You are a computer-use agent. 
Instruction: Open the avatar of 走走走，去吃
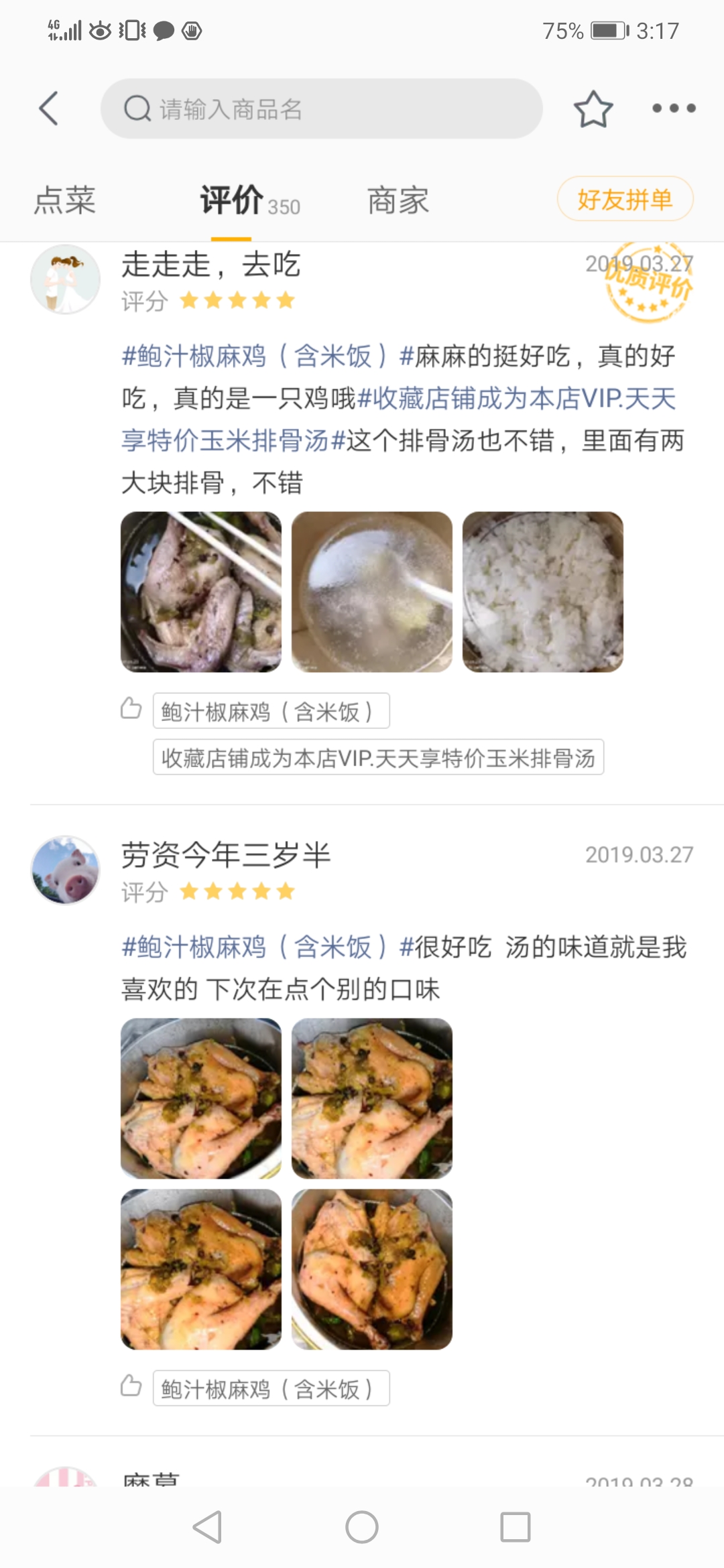66,279
